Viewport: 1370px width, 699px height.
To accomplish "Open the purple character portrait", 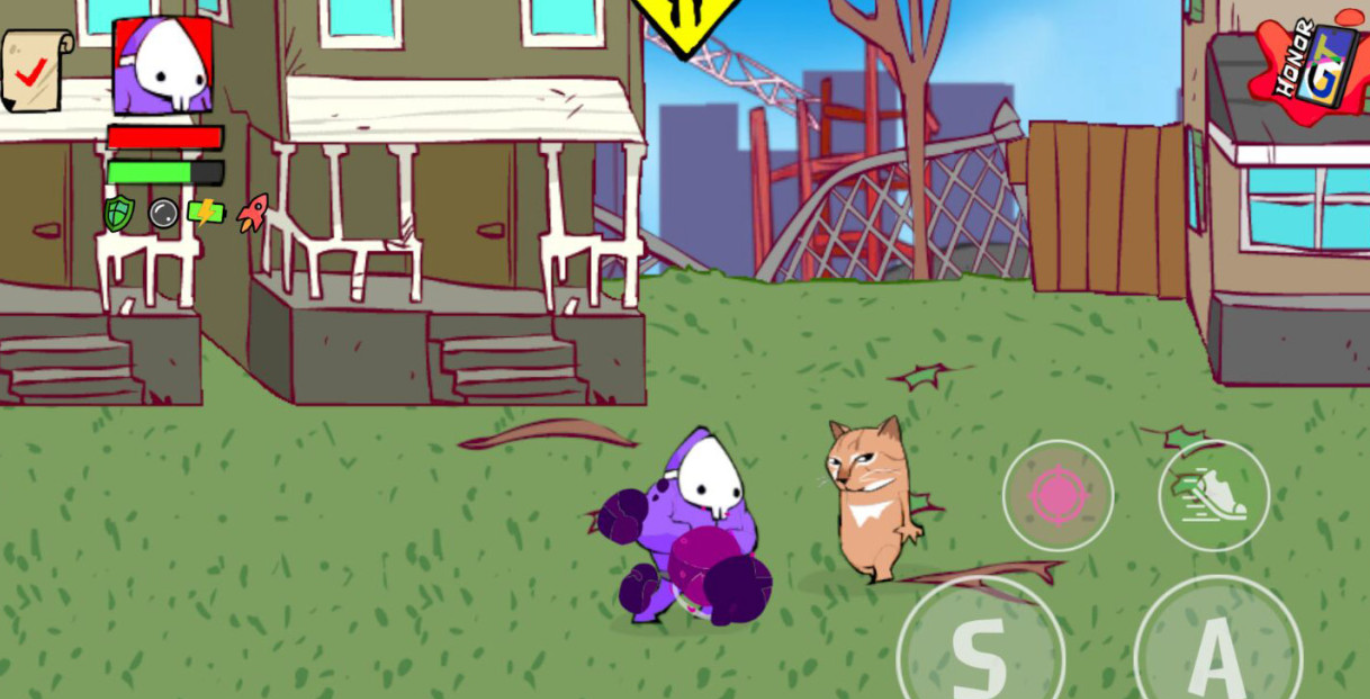I will point(163,66).
